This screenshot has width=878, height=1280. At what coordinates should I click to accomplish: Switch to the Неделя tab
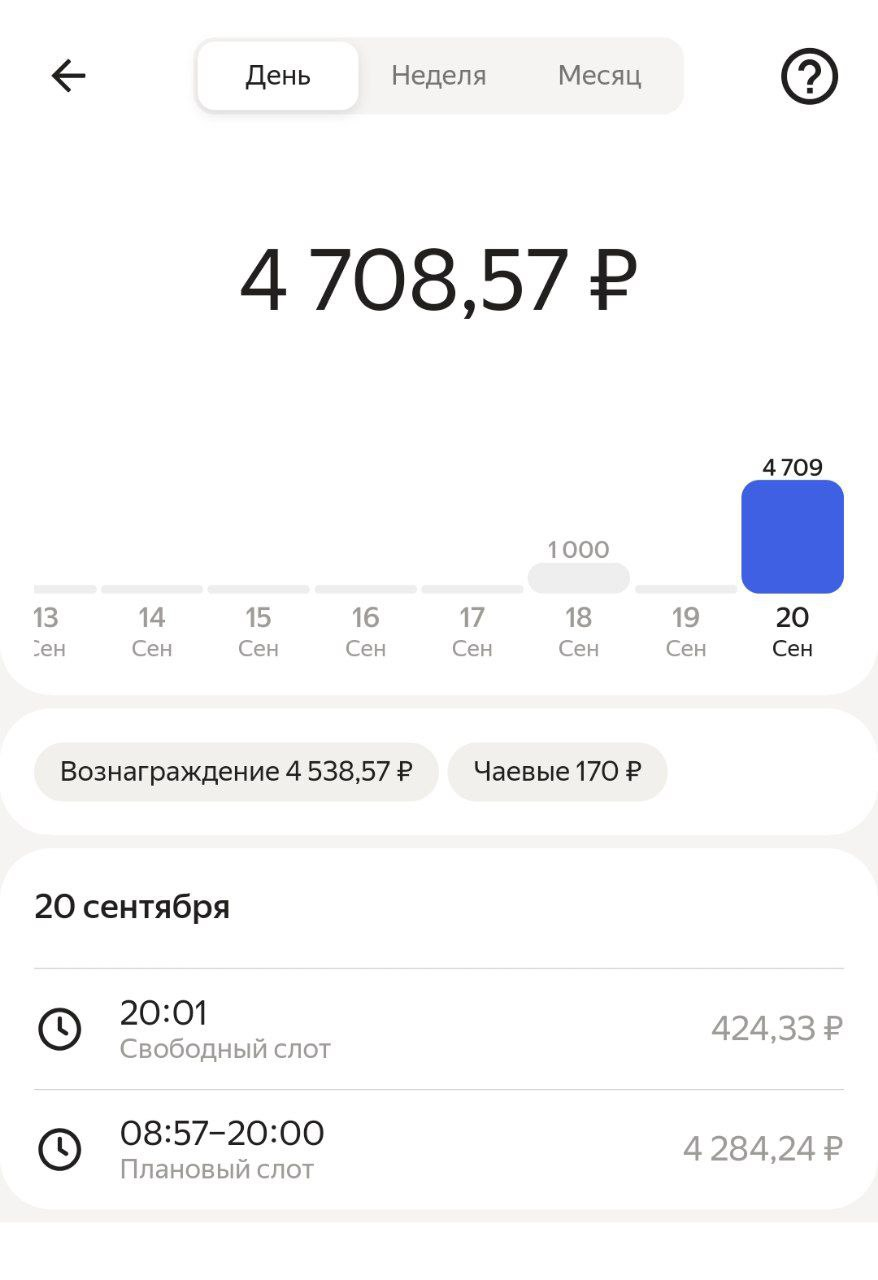coord(438,76)
